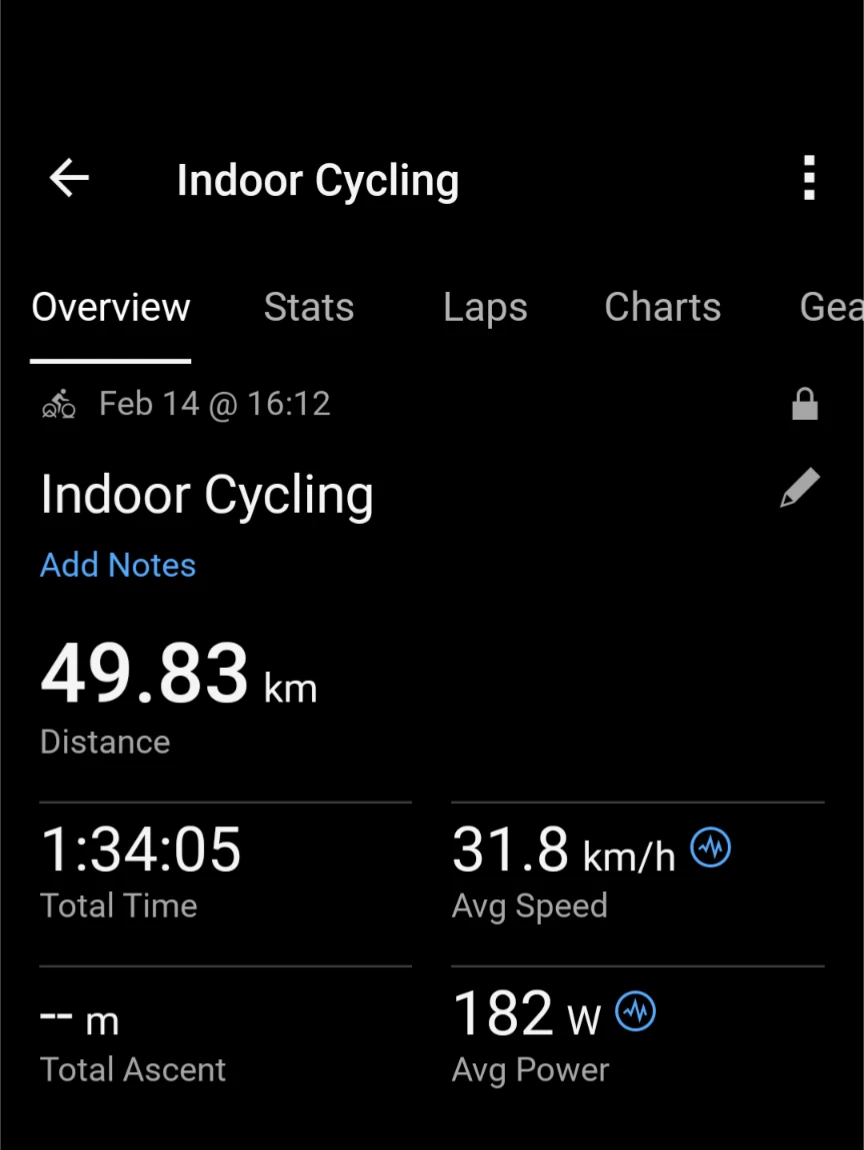Image resolution: width=864 pixels, height=1150 pixels.
Task: Open the Laps tab
Action: 485,308
